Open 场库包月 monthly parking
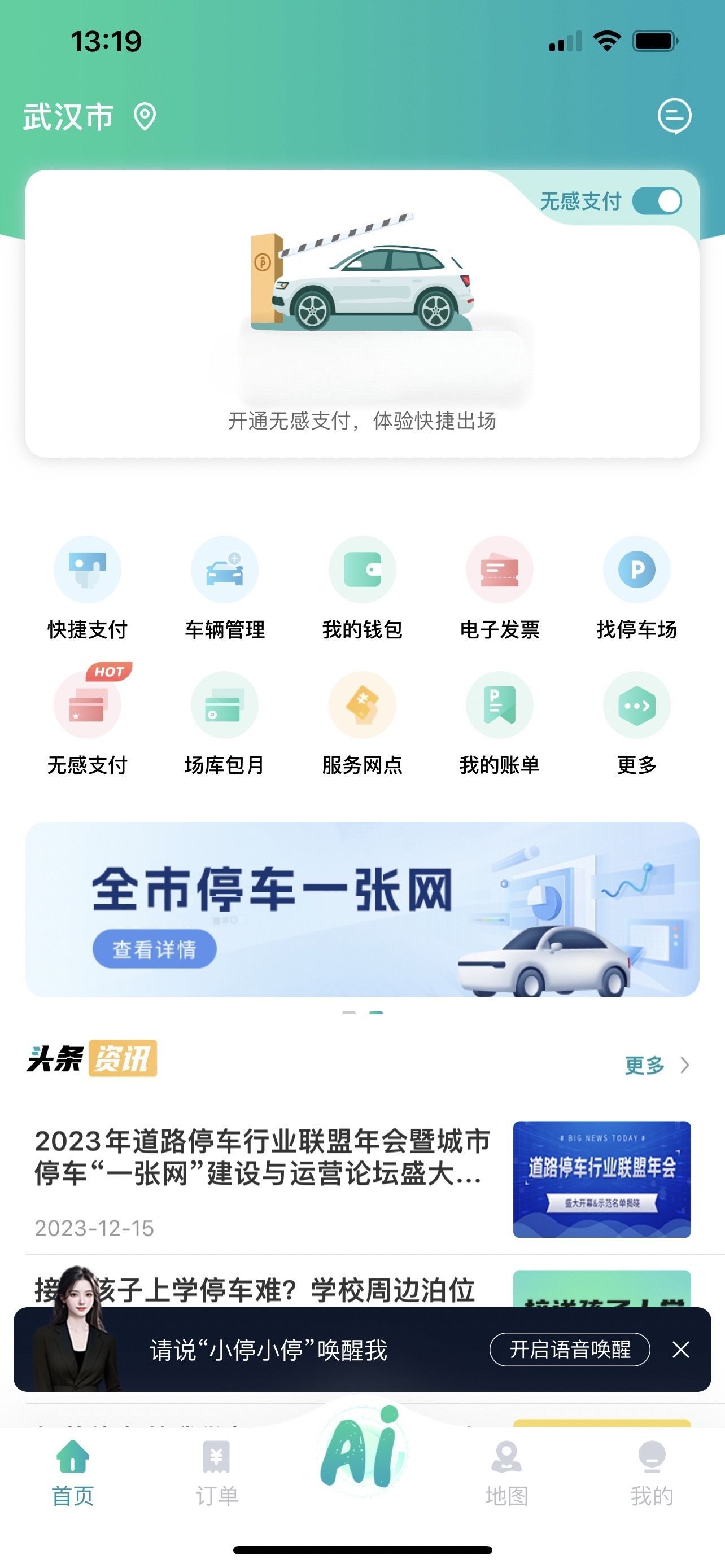The height and width of the screenshot is (1568, 725). click(225, 724)
